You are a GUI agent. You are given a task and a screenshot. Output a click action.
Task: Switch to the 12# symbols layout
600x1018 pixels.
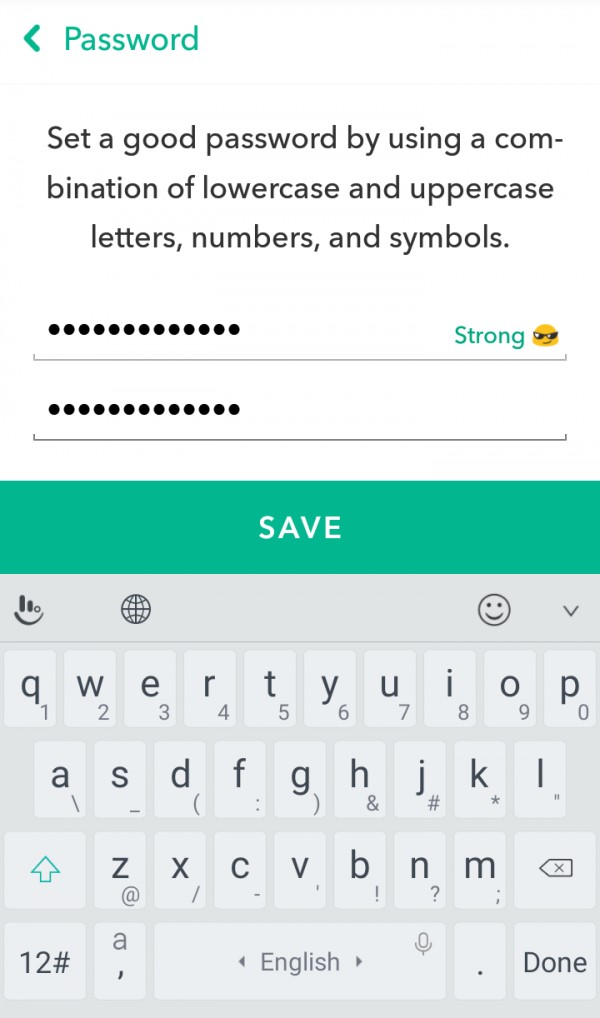[46, 962]
